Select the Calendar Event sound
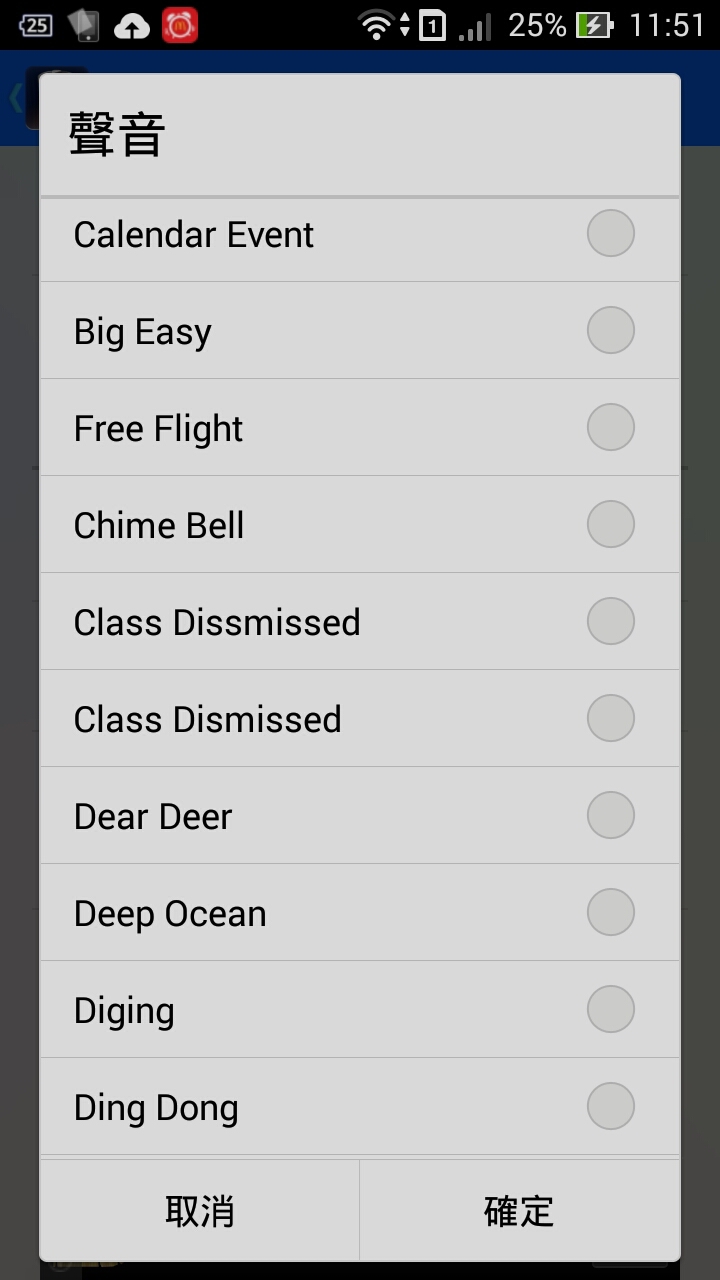 click(x=359, y=237)
